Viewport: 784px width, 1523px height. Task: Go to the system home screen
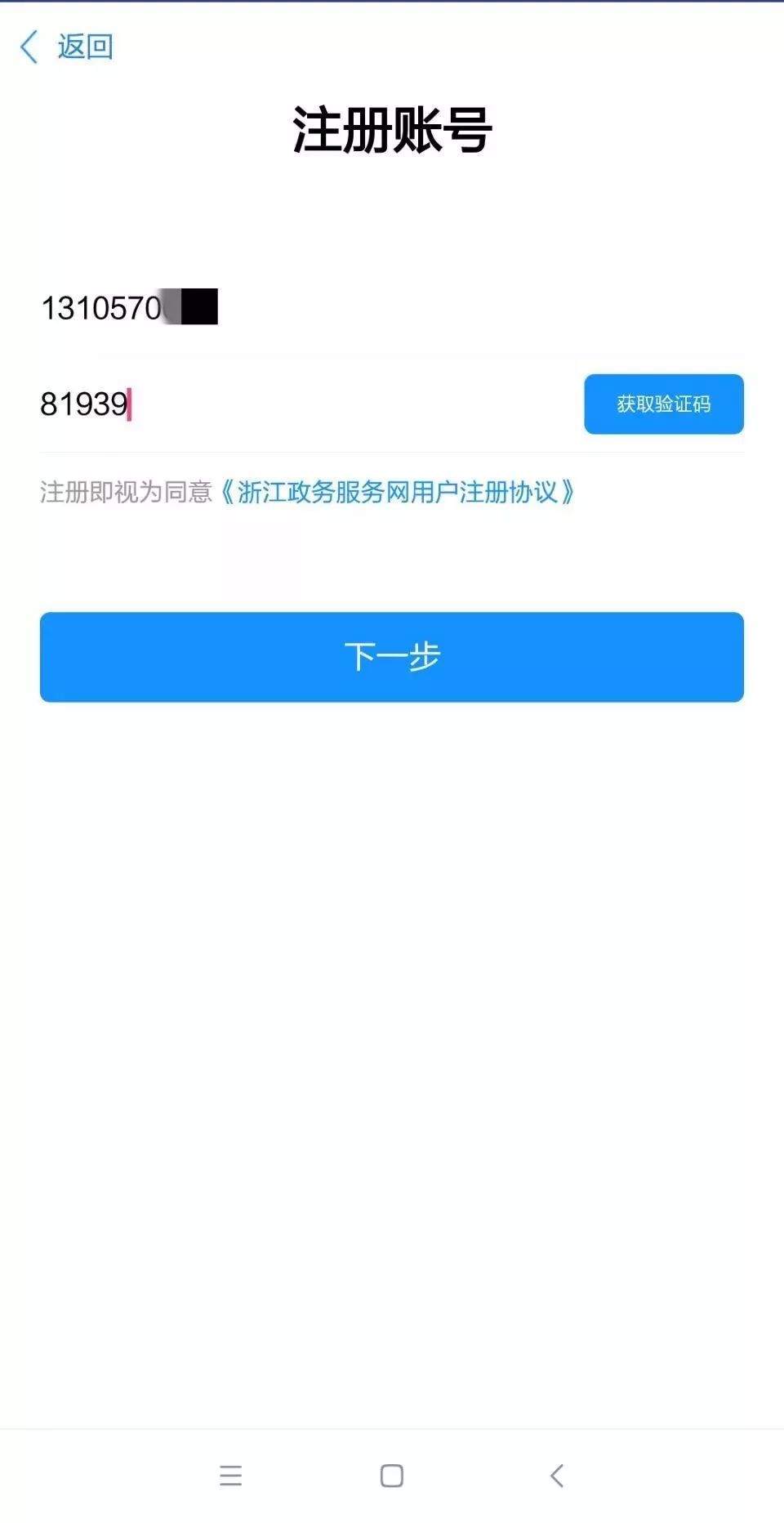(x=392, y=1476)
